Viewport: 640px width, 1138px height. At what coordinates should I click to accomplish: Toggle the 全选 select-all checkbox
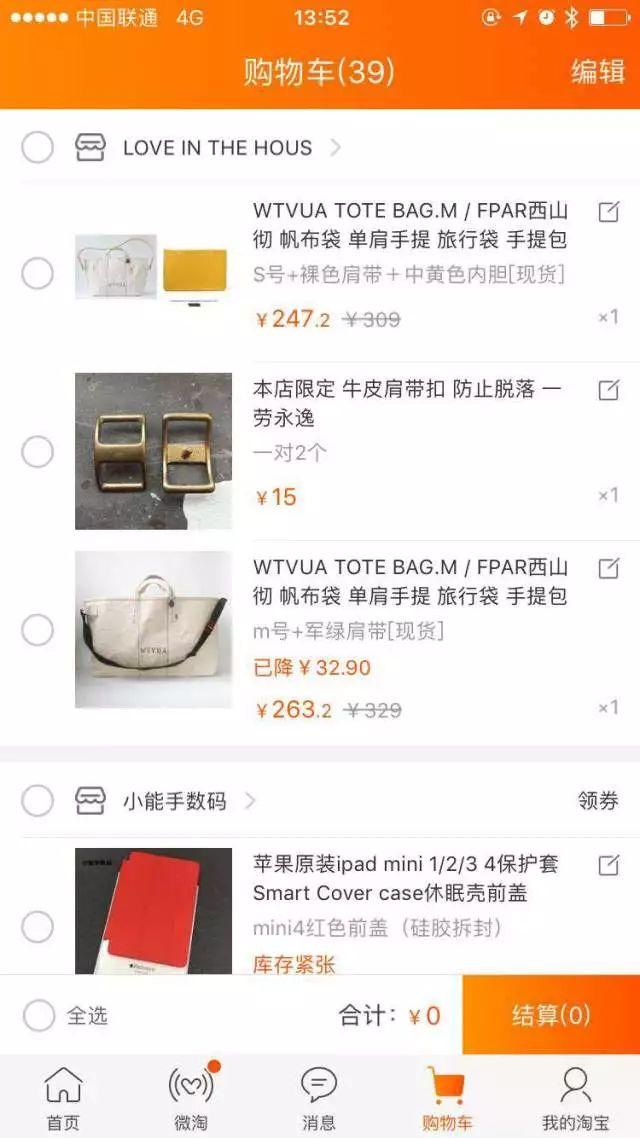point(38,1016)
